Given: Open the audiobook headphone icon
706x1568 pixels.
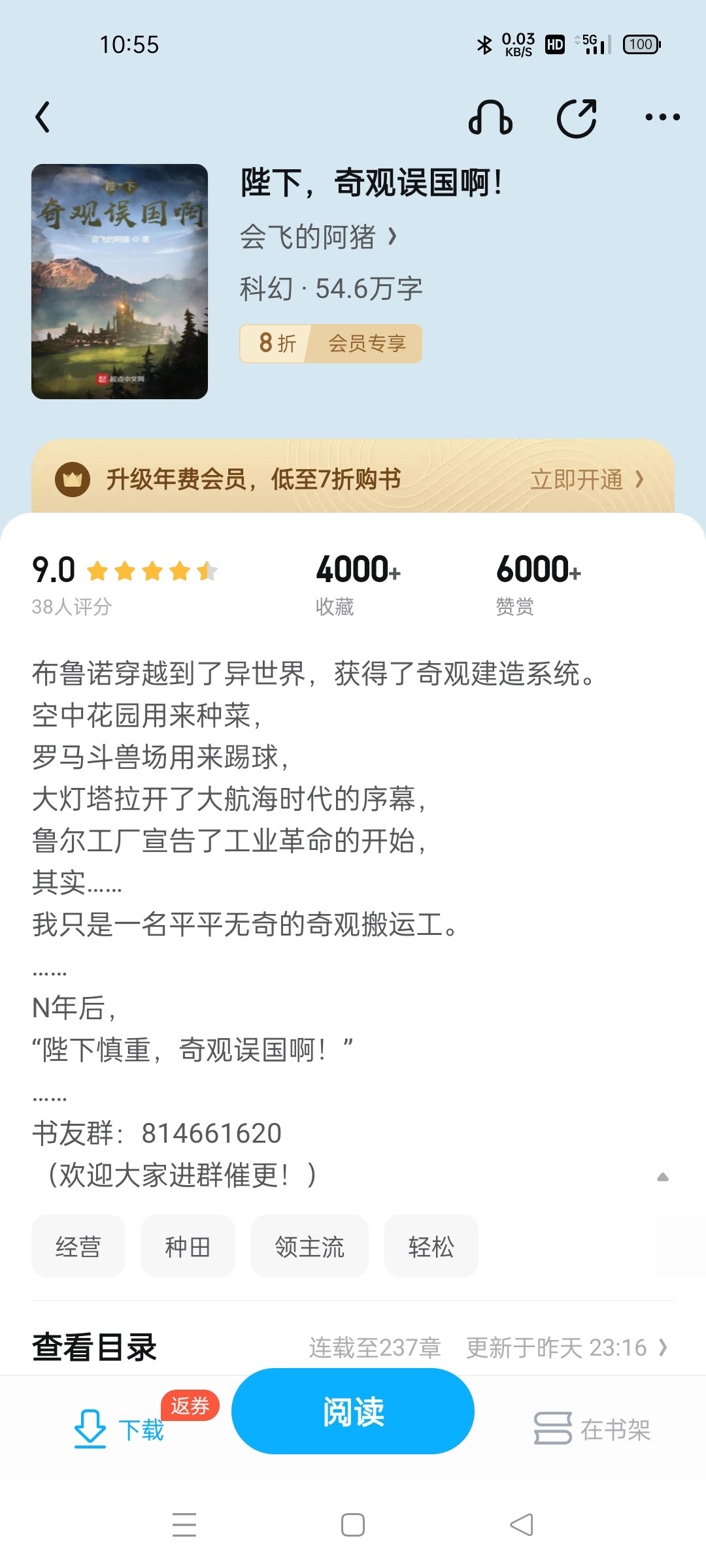Looking at the screenshot, I should 490,118.
